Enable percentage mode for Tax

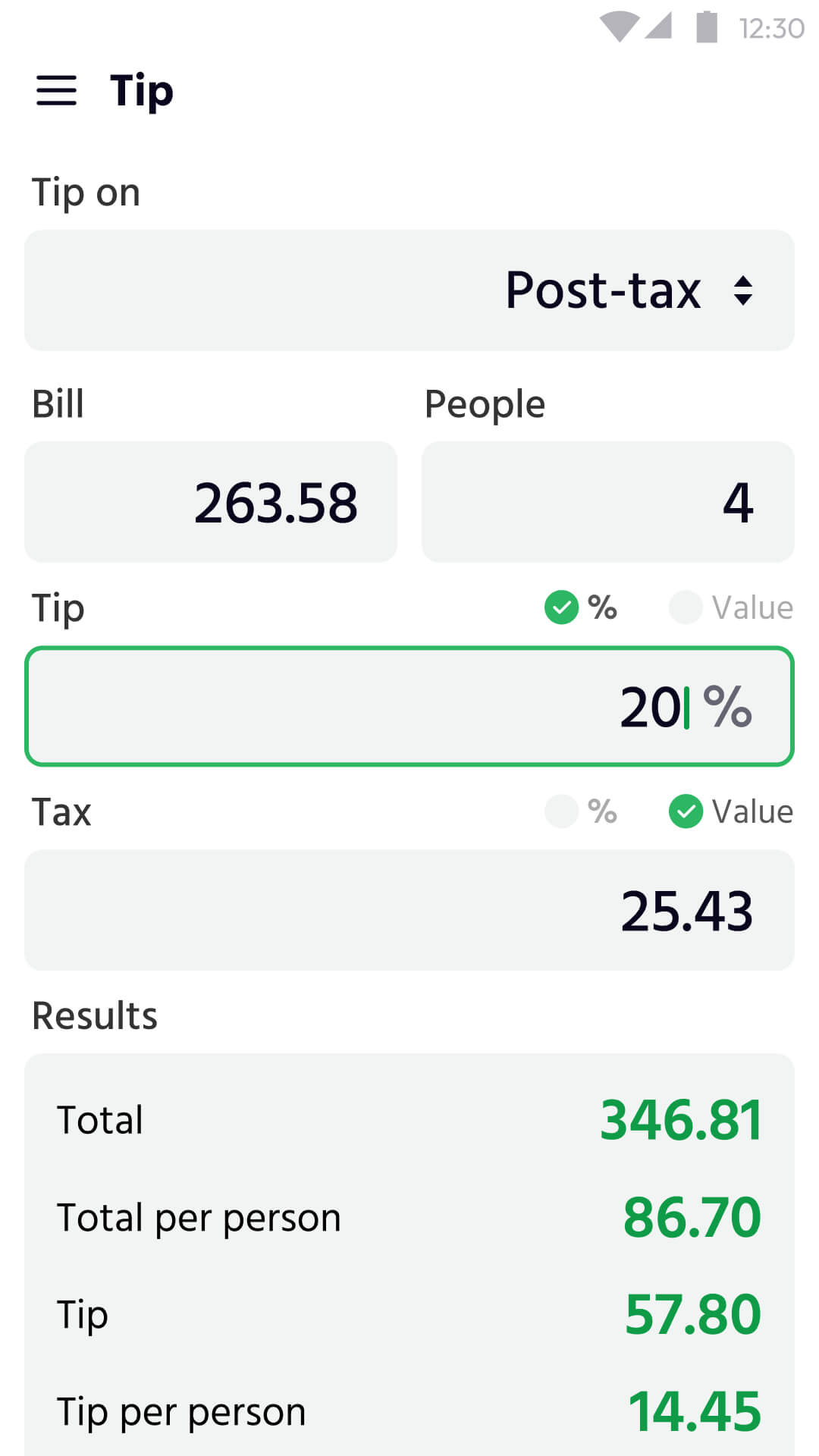pos(581,811)
